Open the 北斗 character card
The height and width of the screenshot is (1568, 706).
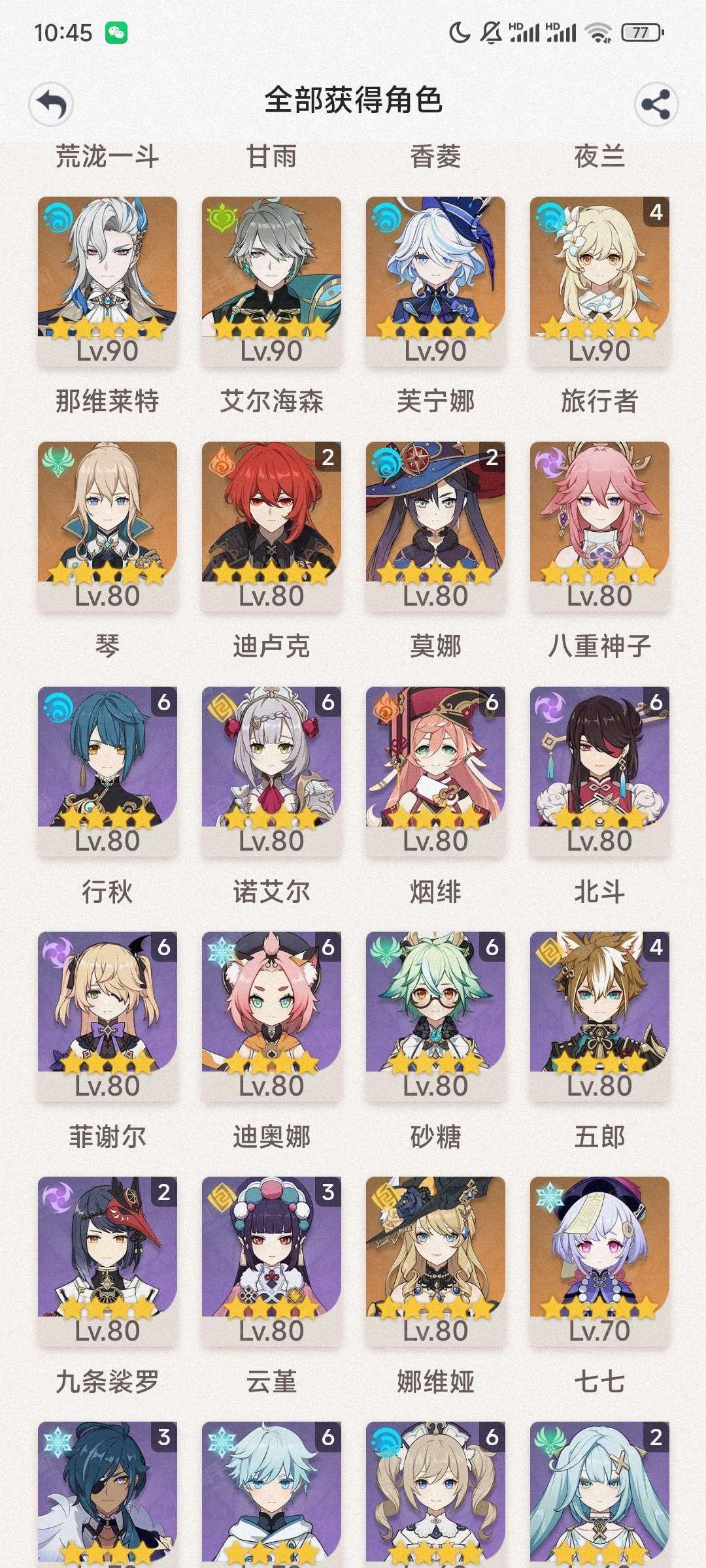pyautogui.click(x=599, y=772)
